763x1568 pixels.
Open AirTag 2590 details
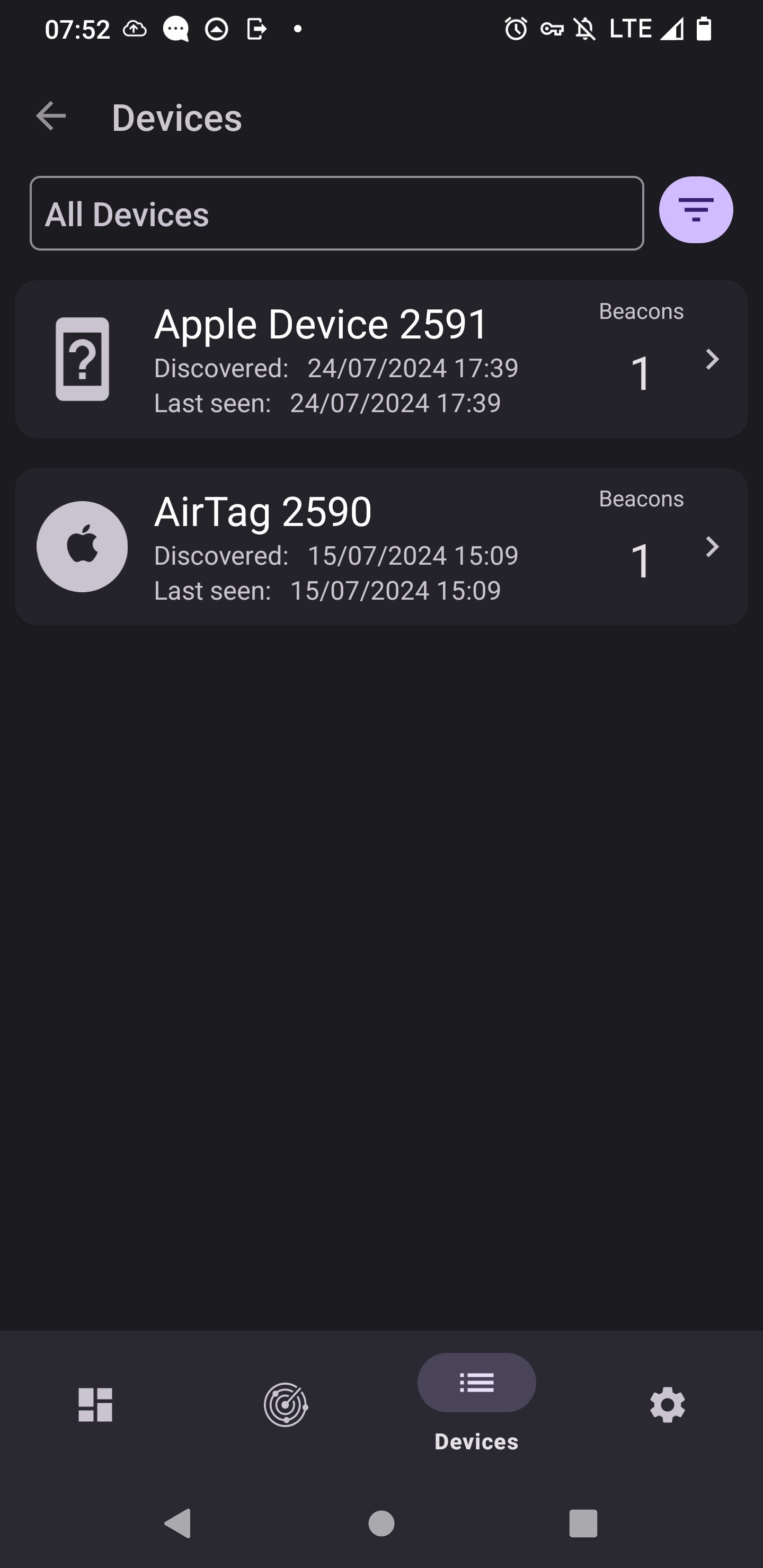(381, 547)
